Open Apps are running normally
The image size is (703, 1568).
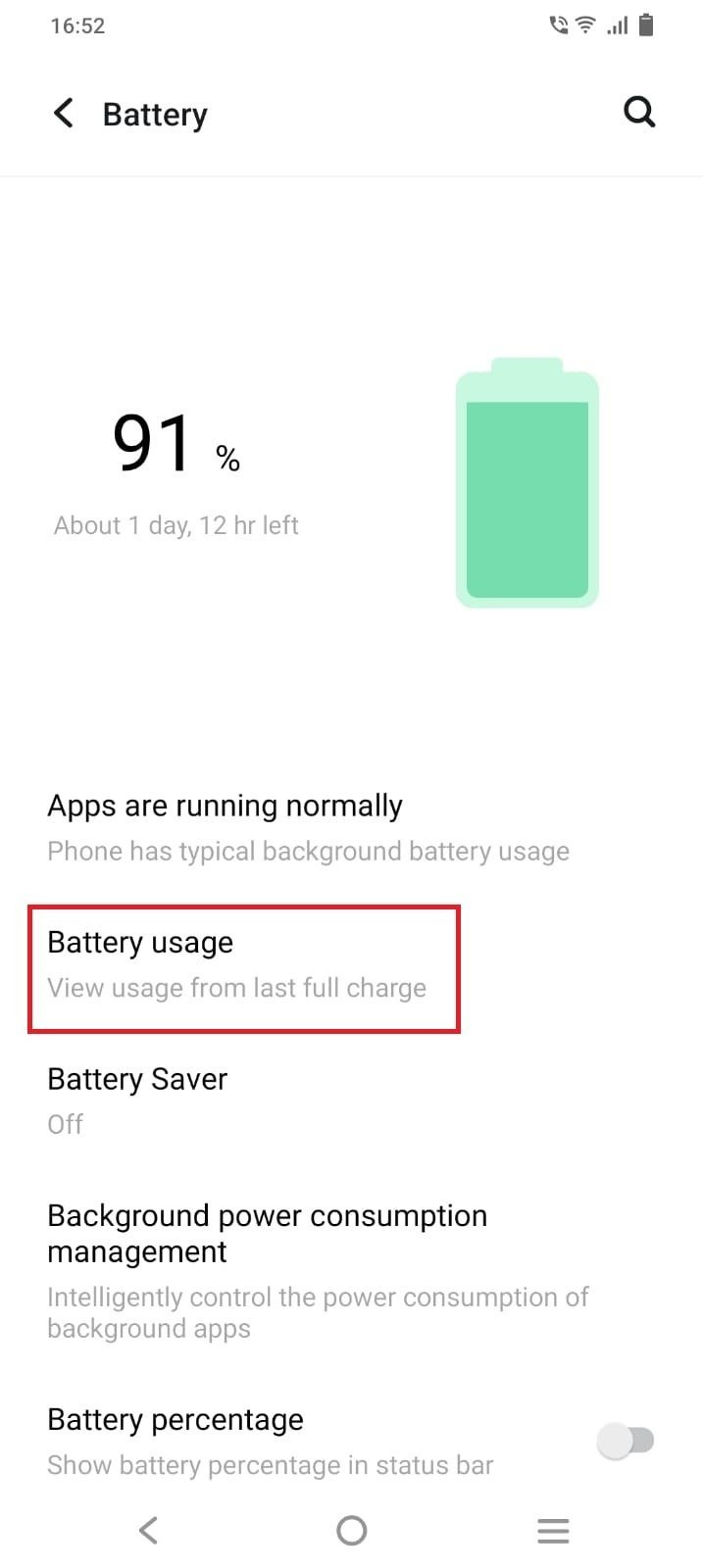pos(308,827)
